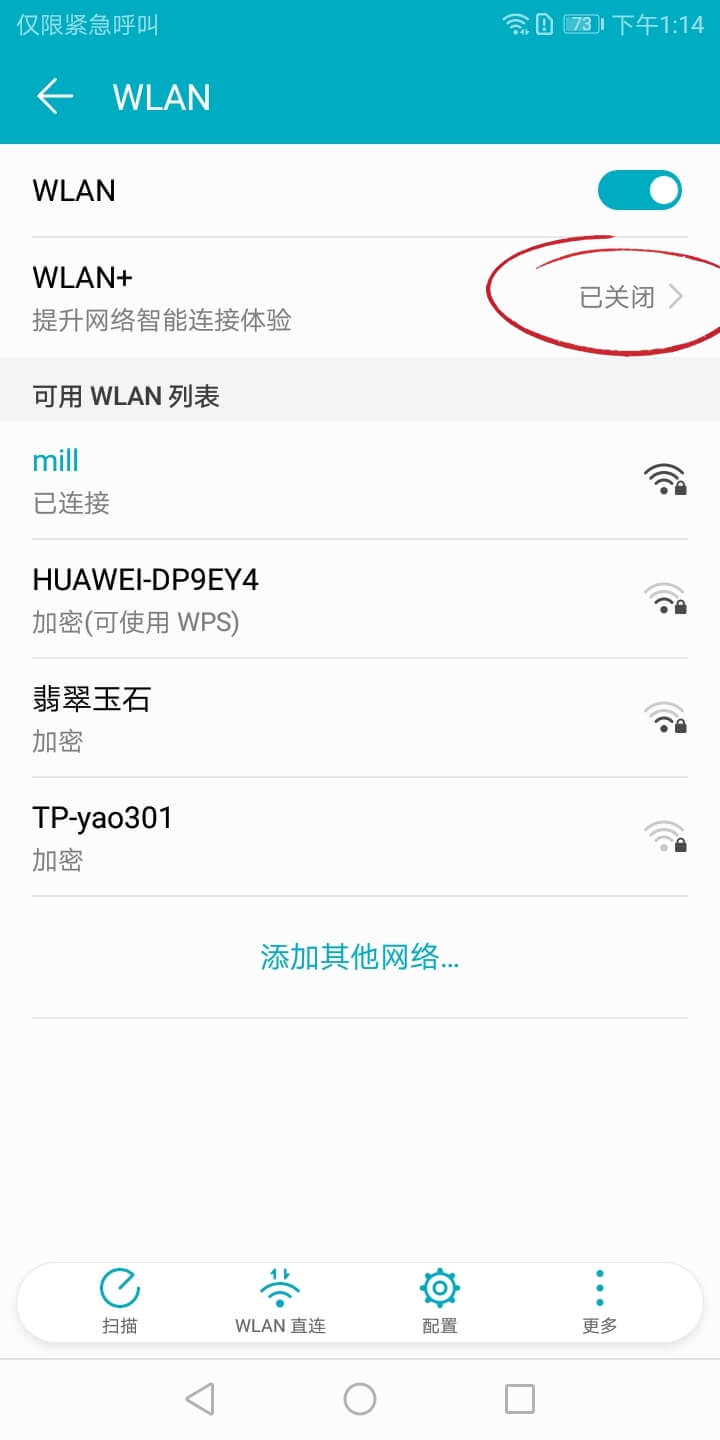Open the recent apps view
Image resolution: width=720 pixels, height=1440 pixels.
(x=519, y=1399)
